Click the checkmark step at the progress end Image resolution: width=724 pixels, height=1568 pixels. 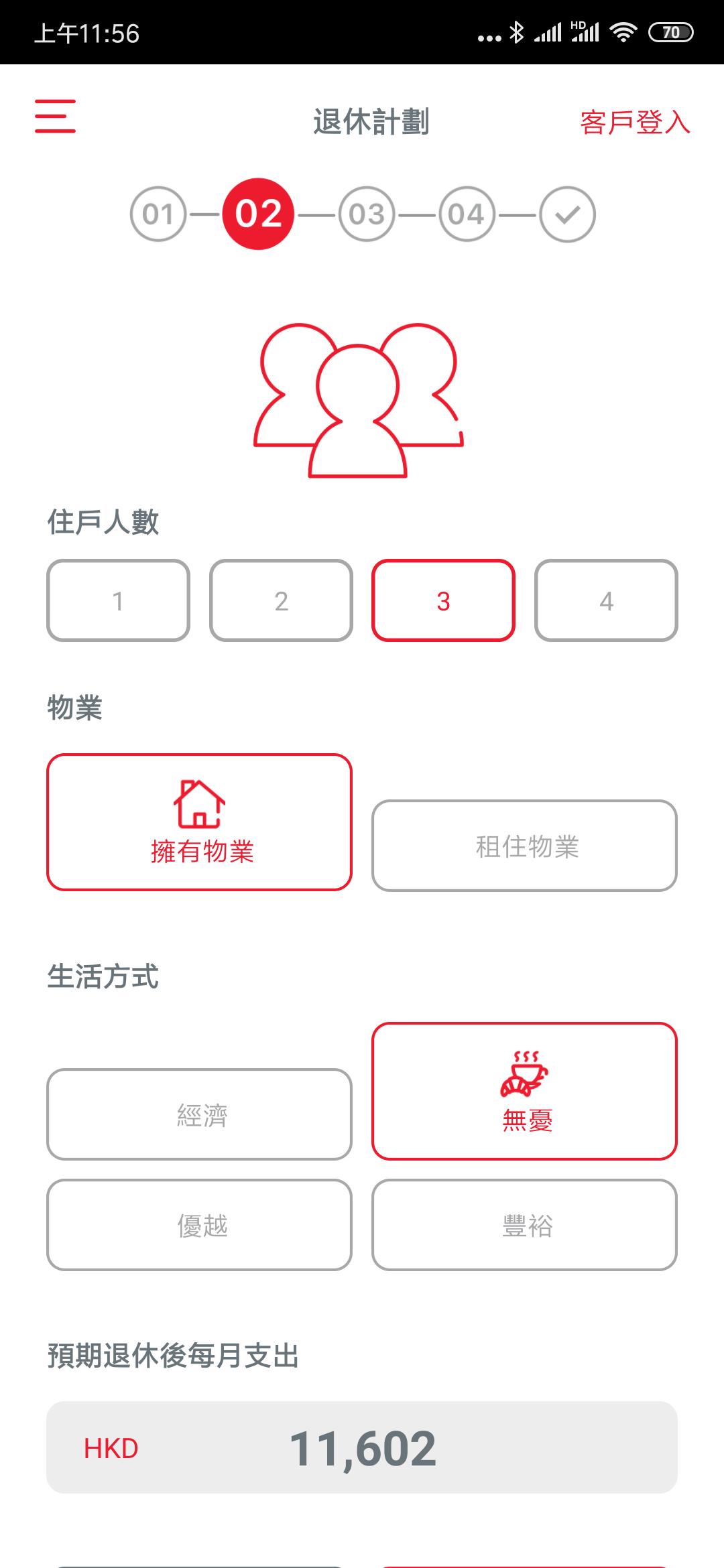[566, 213]
